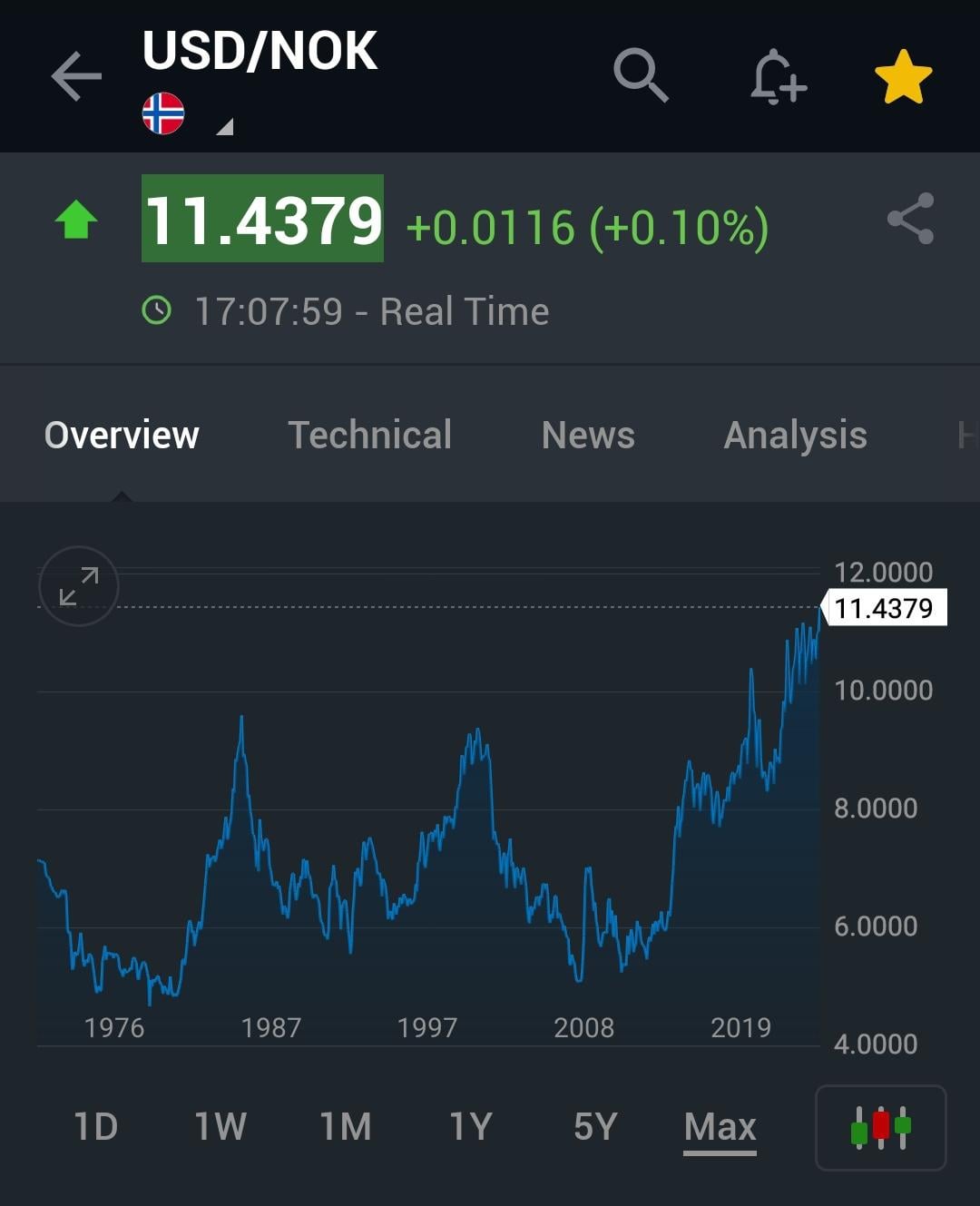The width and height of the screenshot is (980, 1206).
Task: Expand the chart to fullscreen
Action: click(79, 586)
